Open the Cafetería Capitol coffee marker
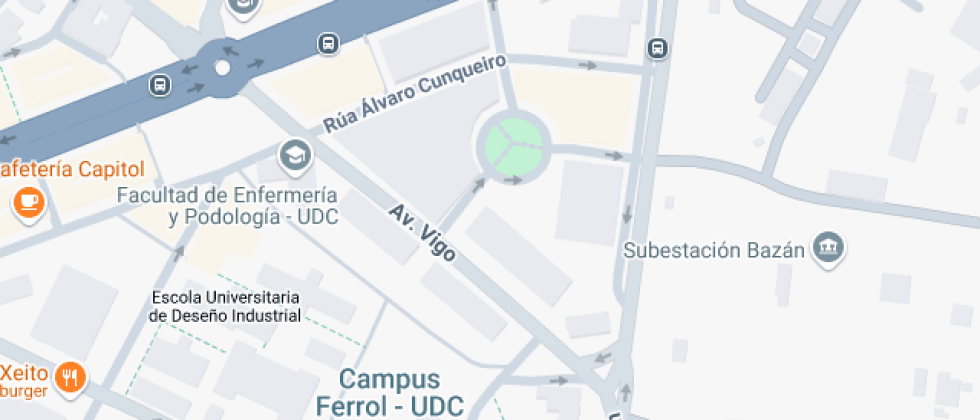The width and height of the screenshot is (980, 420). (x=29, y=201)
